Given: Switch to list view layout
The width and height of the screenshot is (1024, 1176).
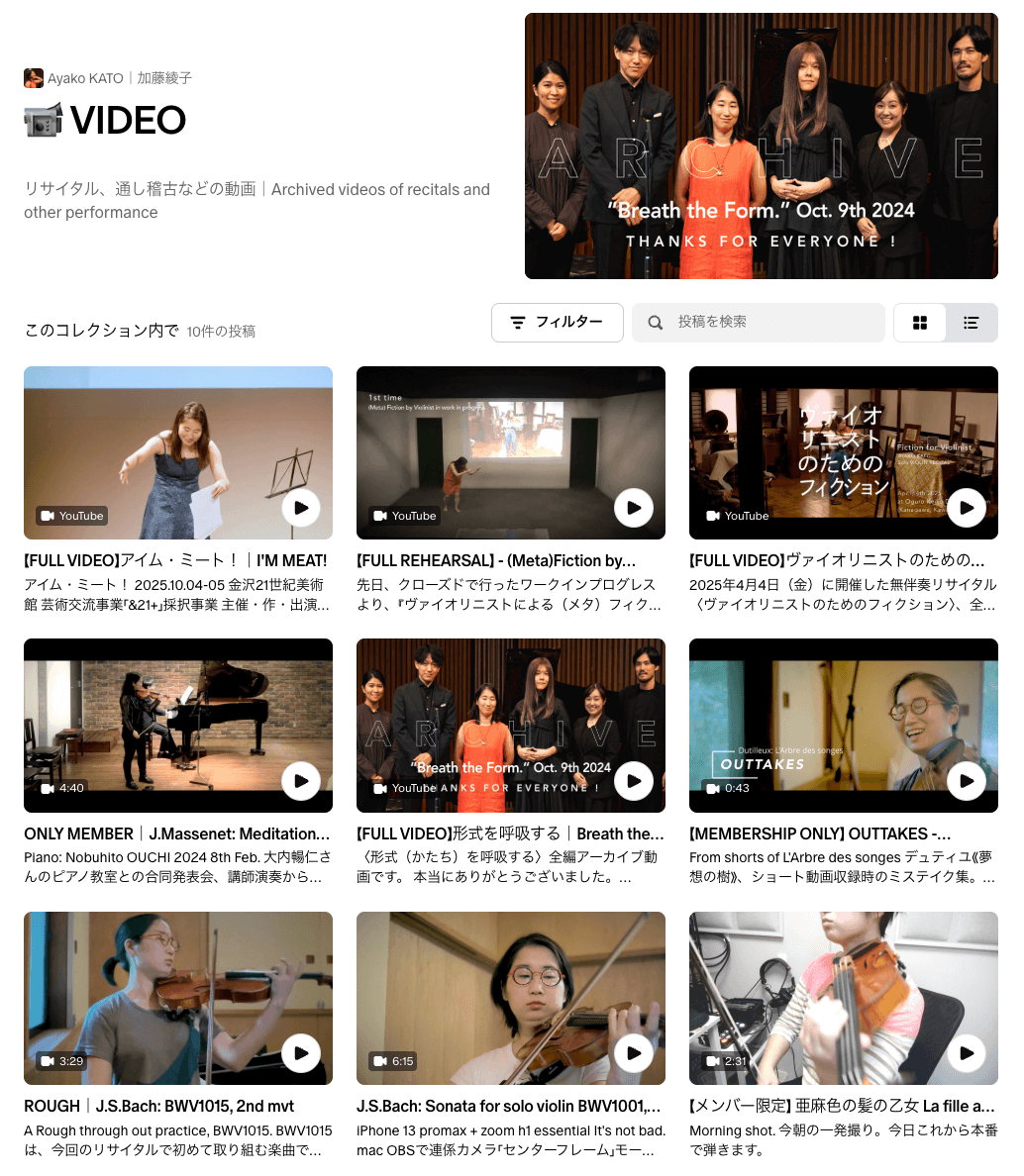Looking at the screenshot, I should point(972,323).
